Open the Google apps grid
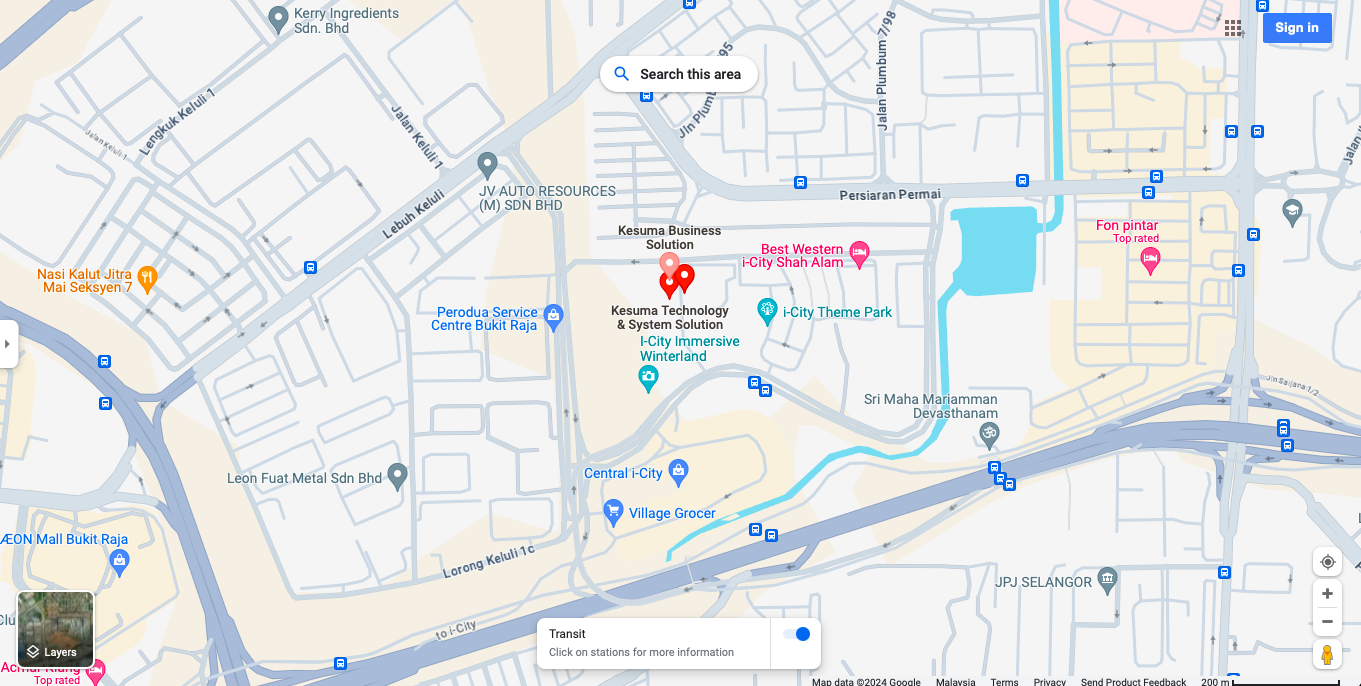Viewport: 1361px width, 686px height. coord(1233,28)
